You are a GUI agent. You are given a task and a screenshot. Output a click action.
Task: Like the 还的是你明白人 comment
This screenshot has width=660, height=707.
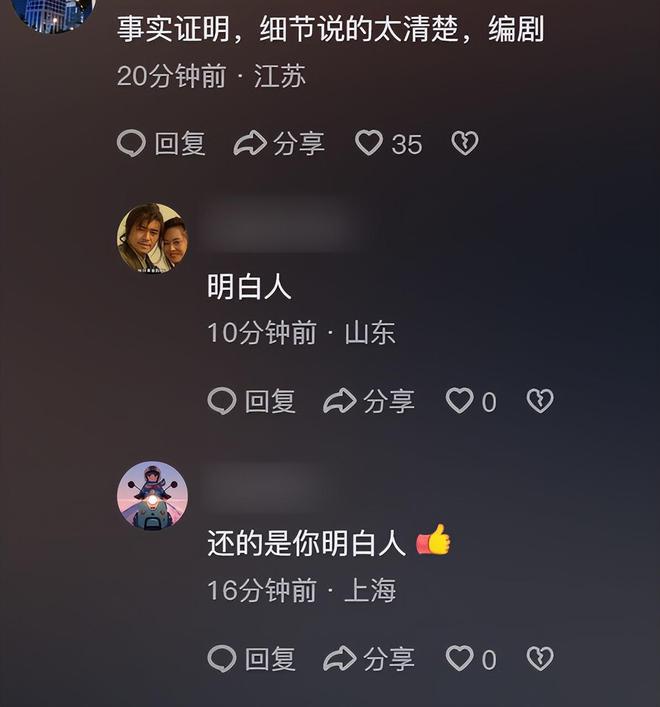pos(460,658)
